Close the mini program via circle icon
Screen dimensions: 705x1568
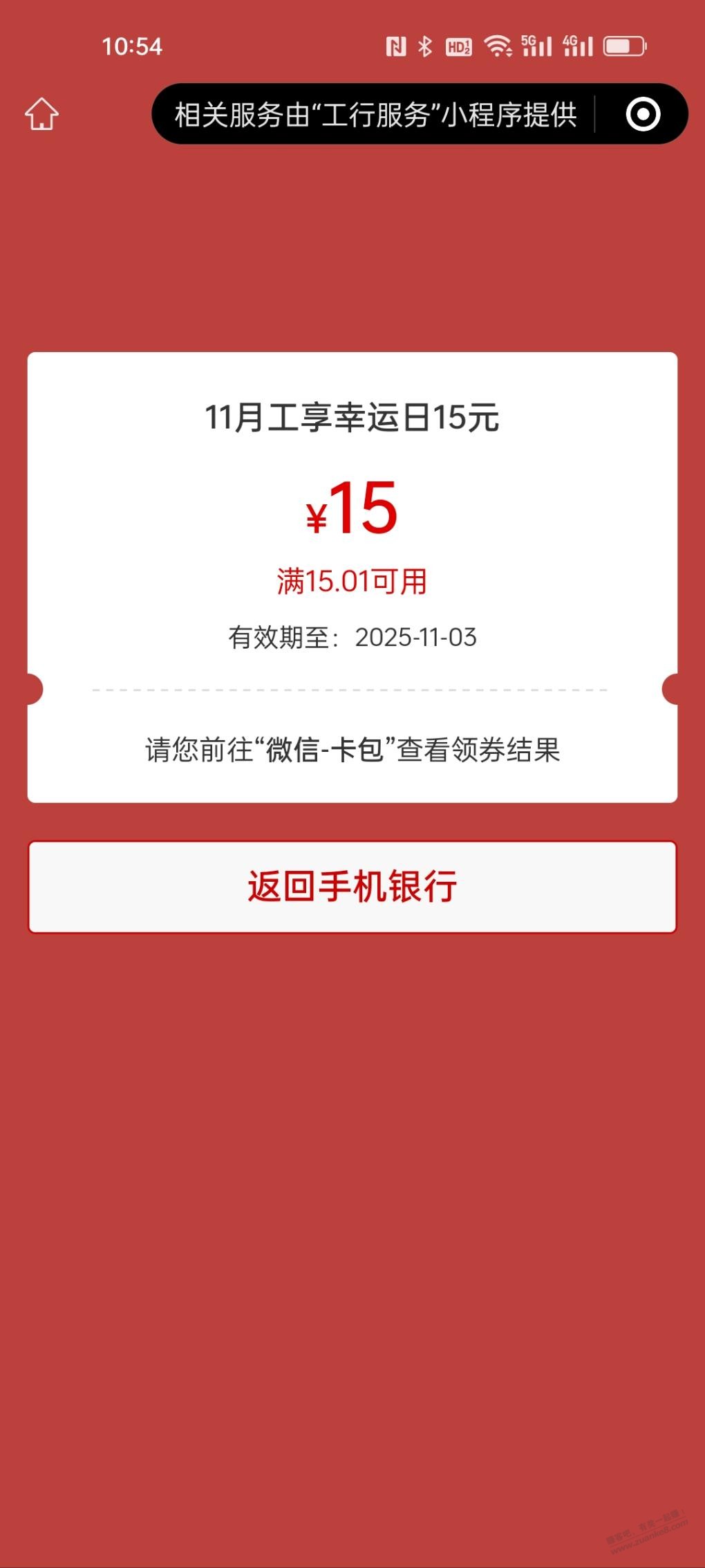(643, 114)
